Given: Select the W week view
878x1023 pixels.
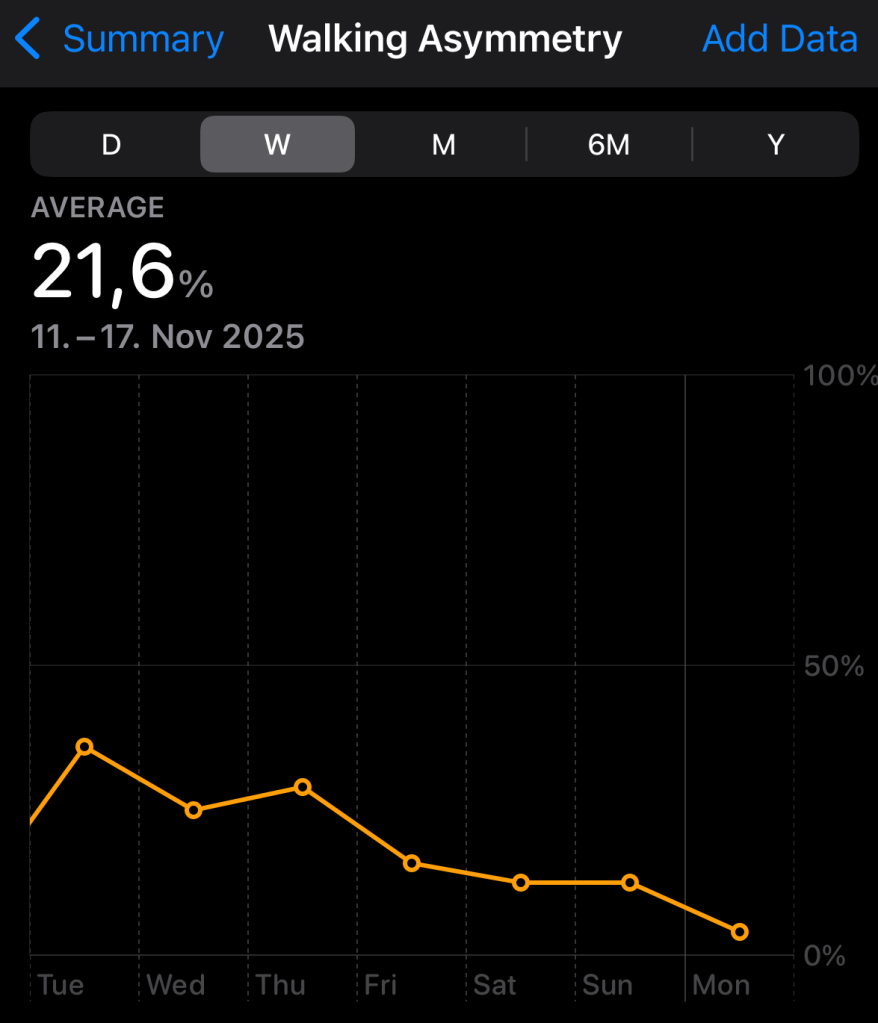Looking at the screenshot, I should tap(277, 145).
